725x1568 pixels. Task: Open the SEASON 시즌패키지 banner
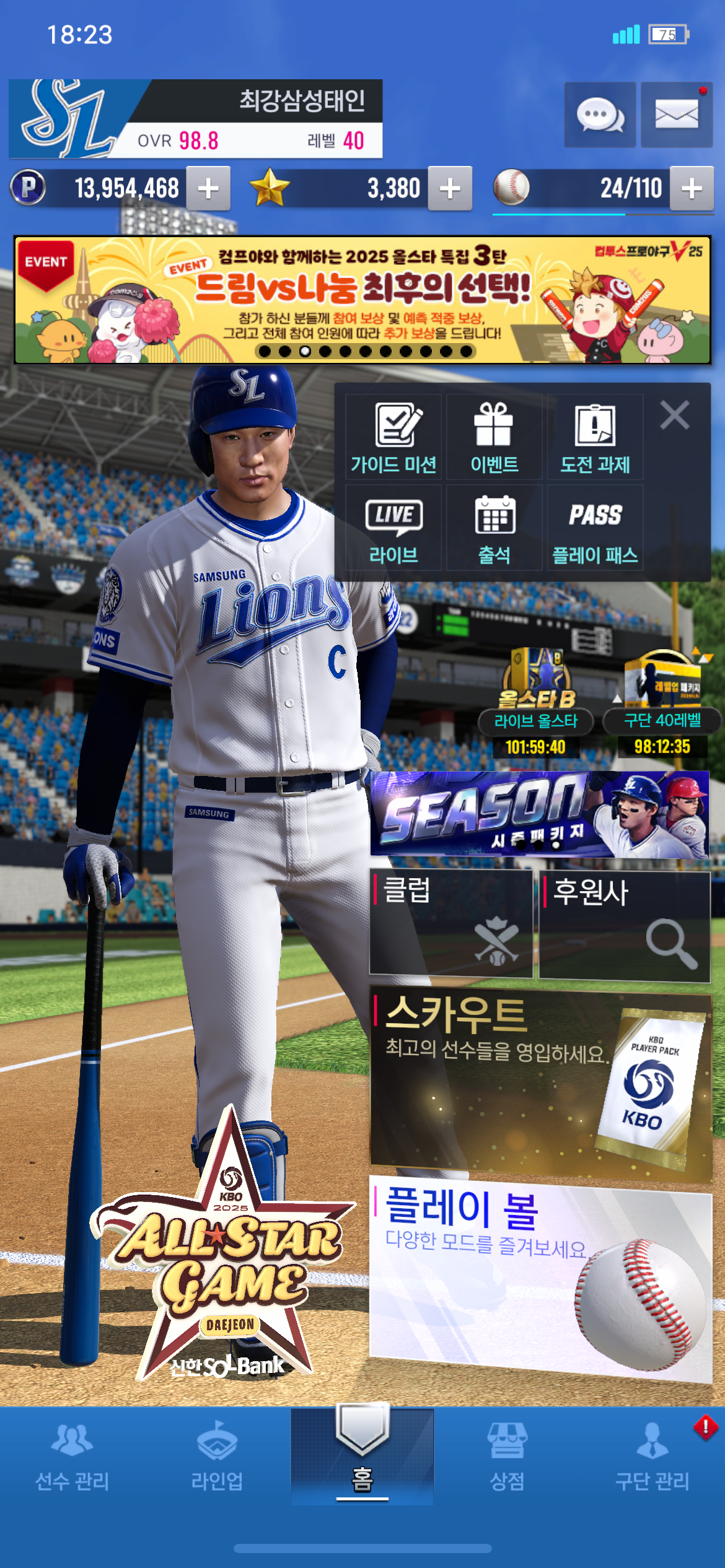click(539, 814)
